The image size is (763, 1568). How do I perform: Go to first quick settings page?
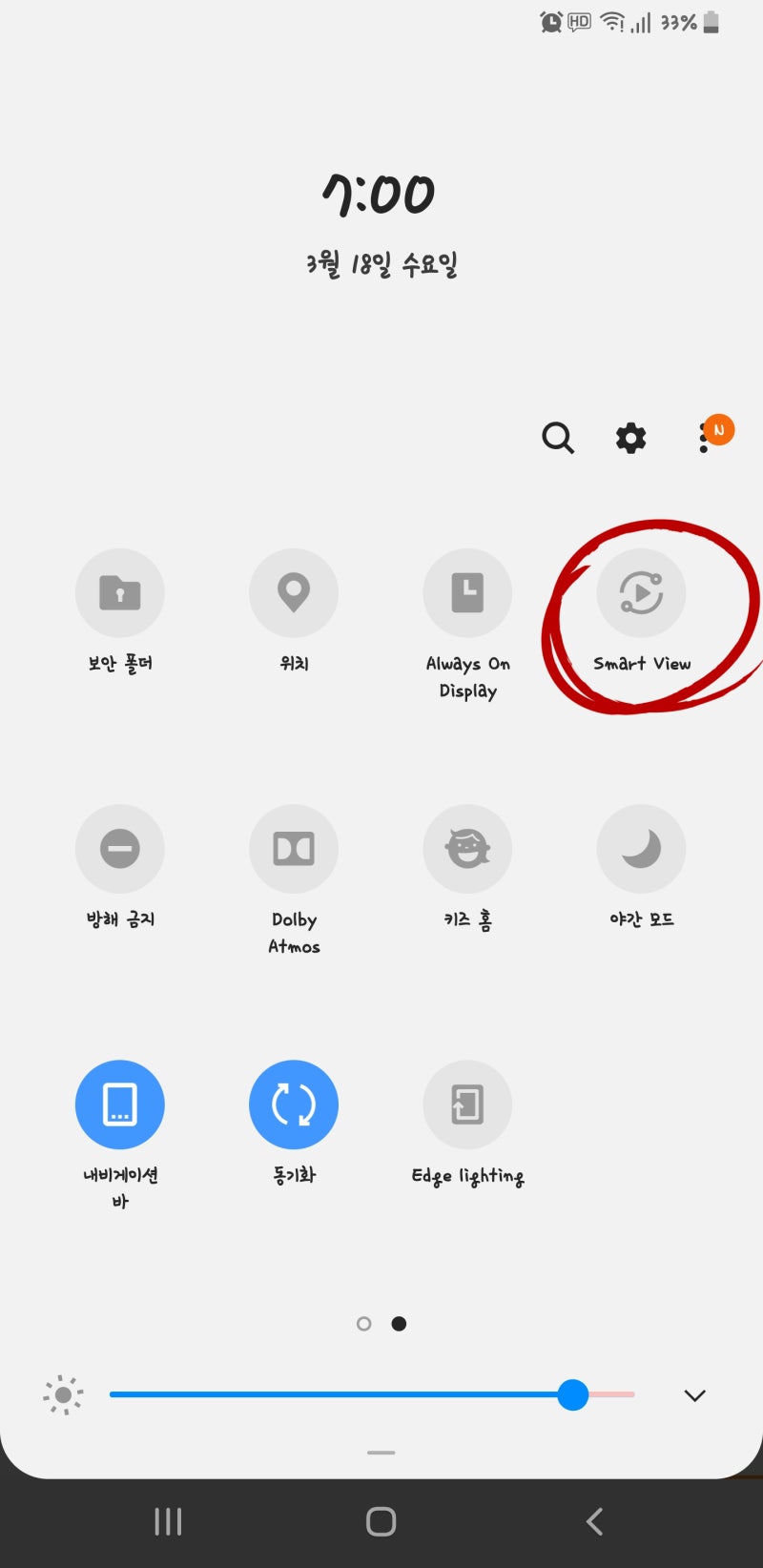[363, 1324]
